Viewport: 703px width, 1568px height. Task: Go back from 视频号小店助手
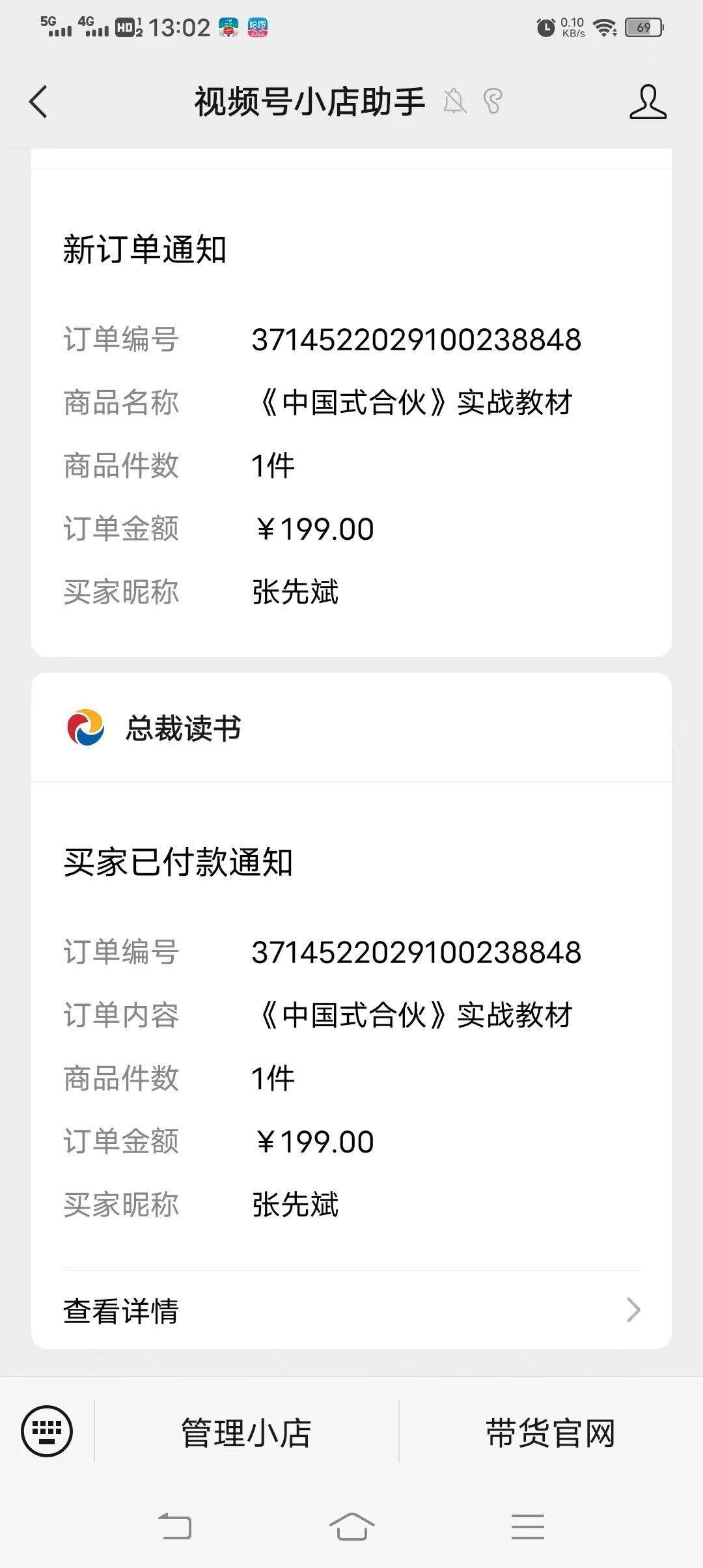(x=39, y=102)
